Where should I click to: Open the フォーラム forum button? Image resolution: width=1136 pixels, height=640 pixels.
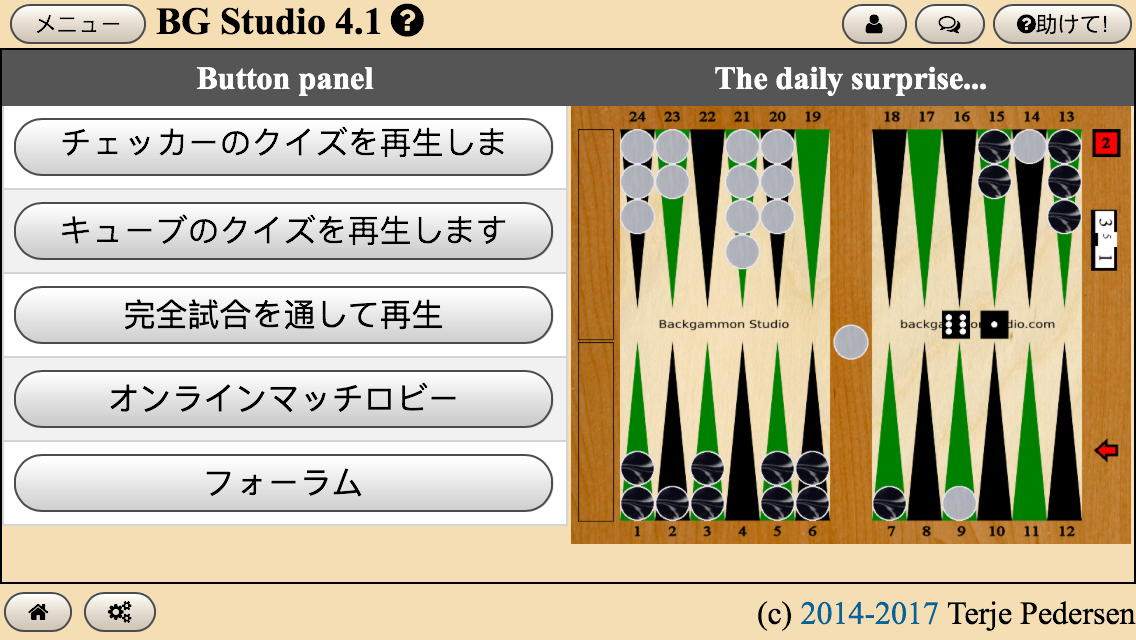click(284, 483)
